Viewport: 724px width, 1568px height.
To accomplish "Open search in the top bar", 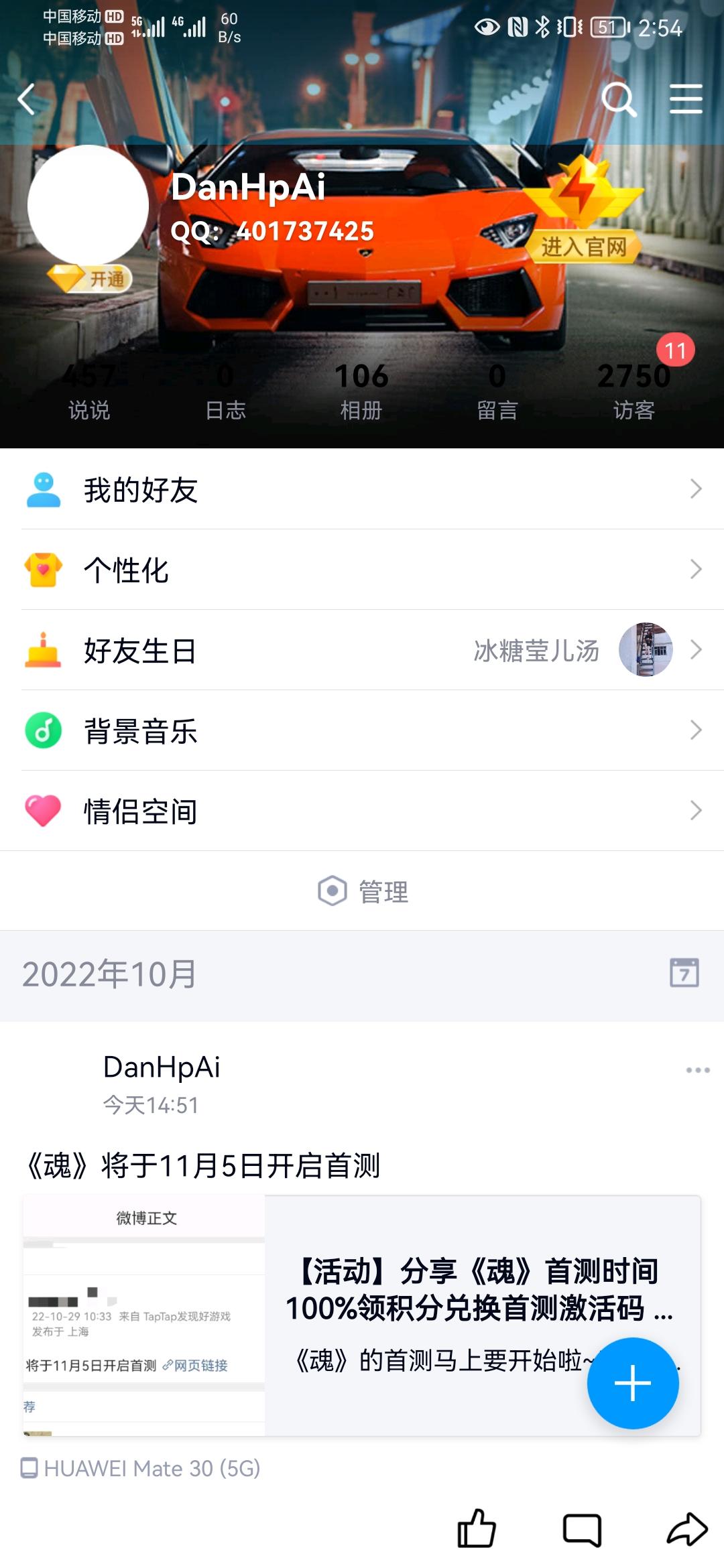I will (x=618, y=100).
